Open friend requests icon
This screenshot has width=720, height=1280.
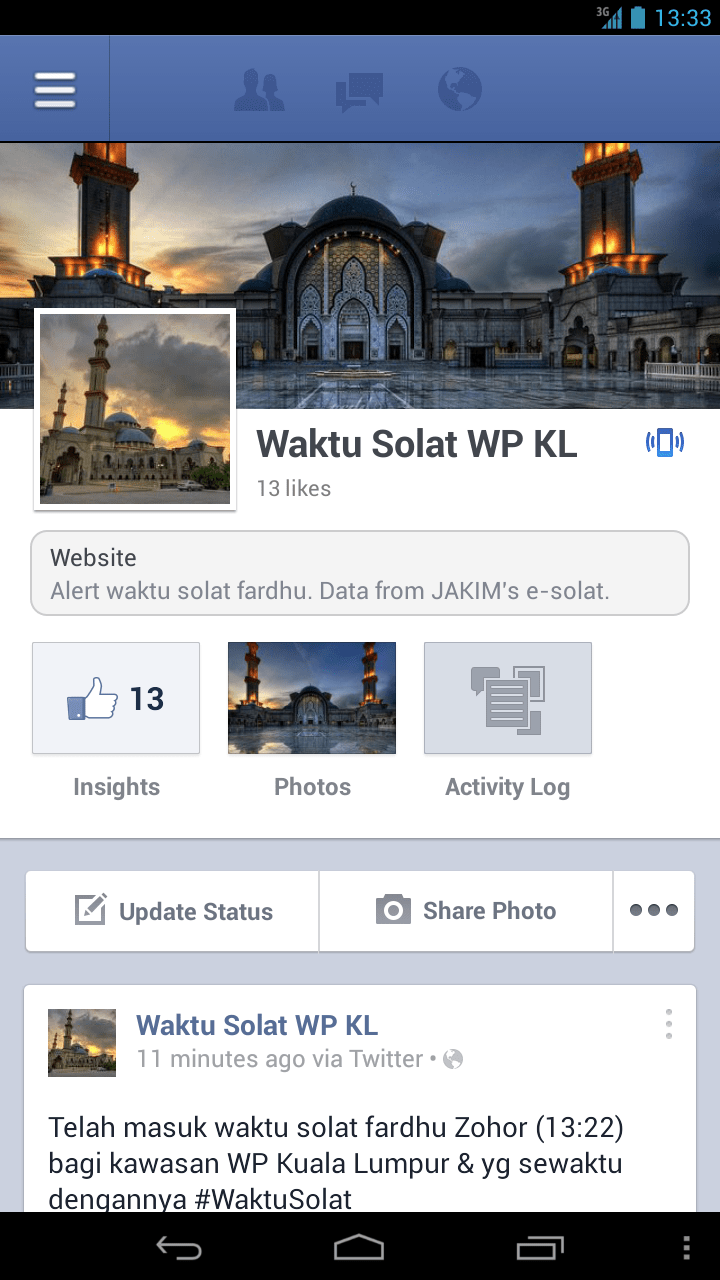259,90
